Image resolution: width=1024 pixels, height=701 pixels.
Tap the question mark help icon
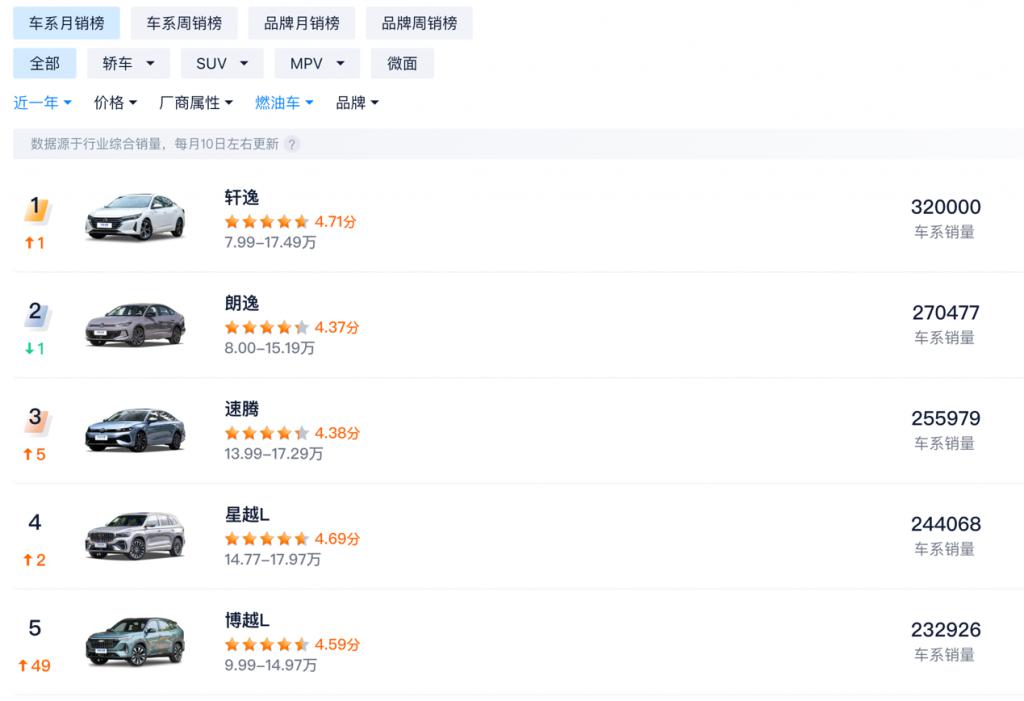[292, 144]
